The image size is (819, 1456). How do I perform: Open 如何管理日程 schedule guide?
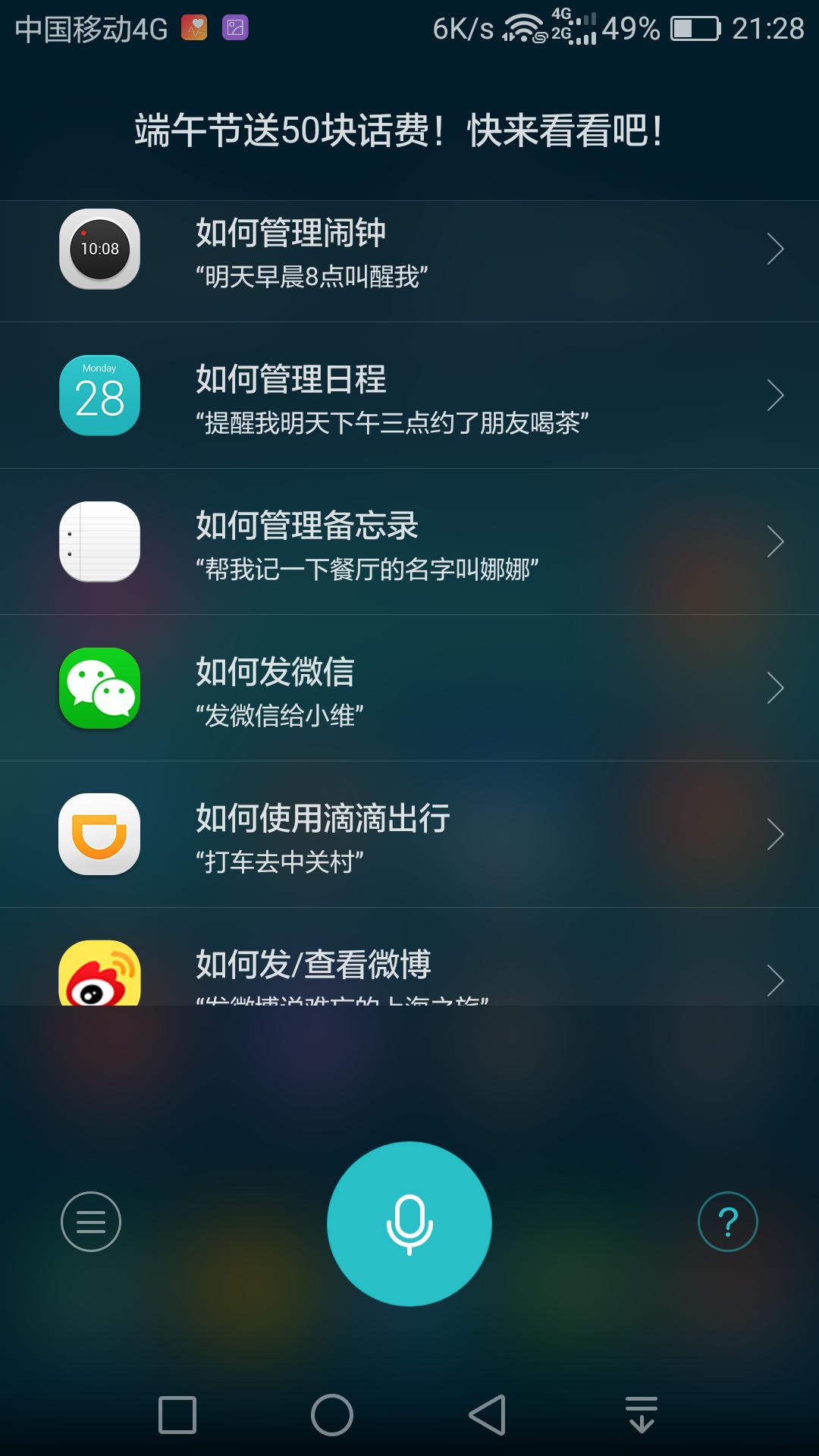[x=409, y=396]
